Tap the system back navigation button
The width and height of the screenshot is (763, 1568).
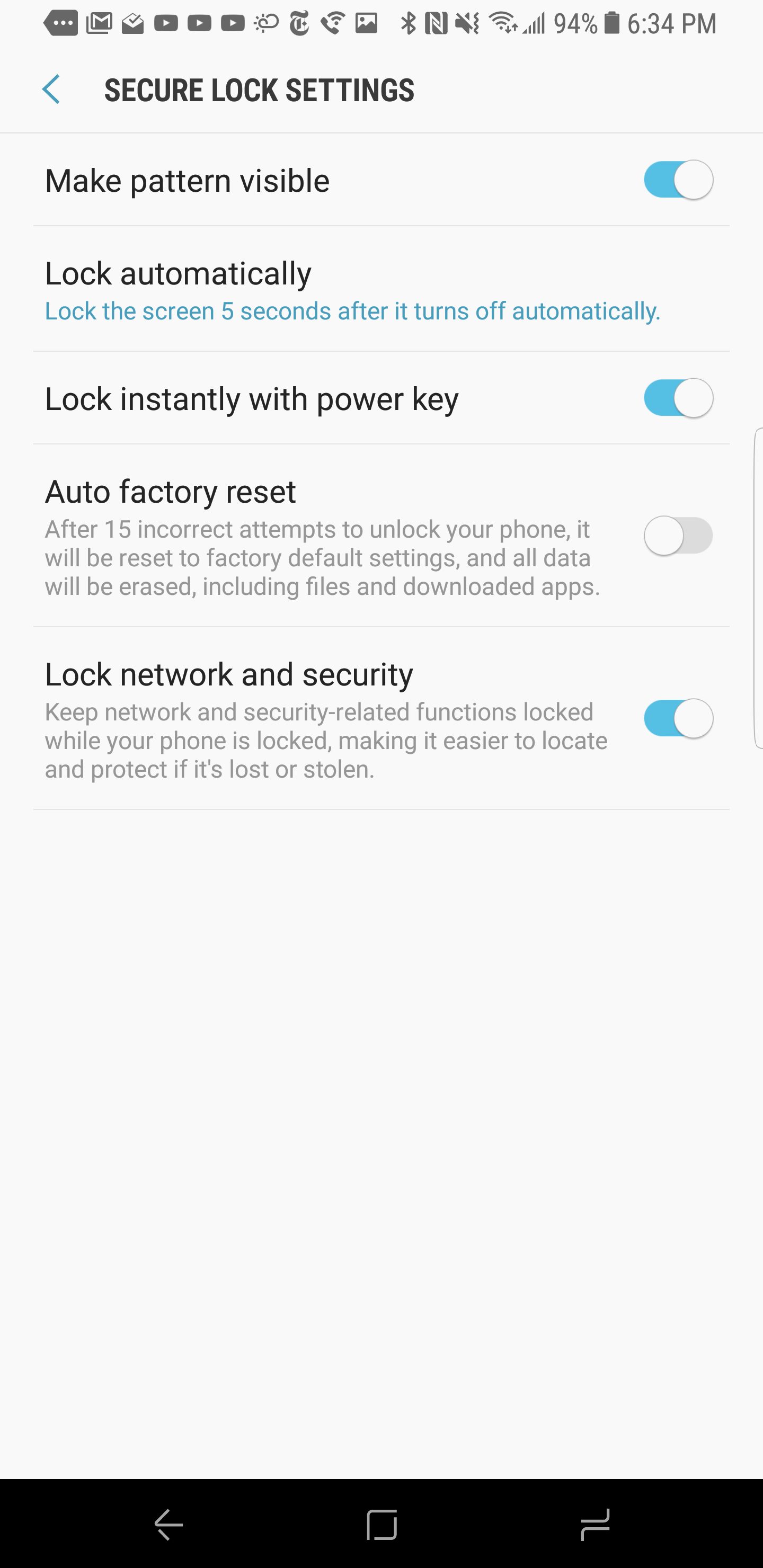(x=168, y=1524)
